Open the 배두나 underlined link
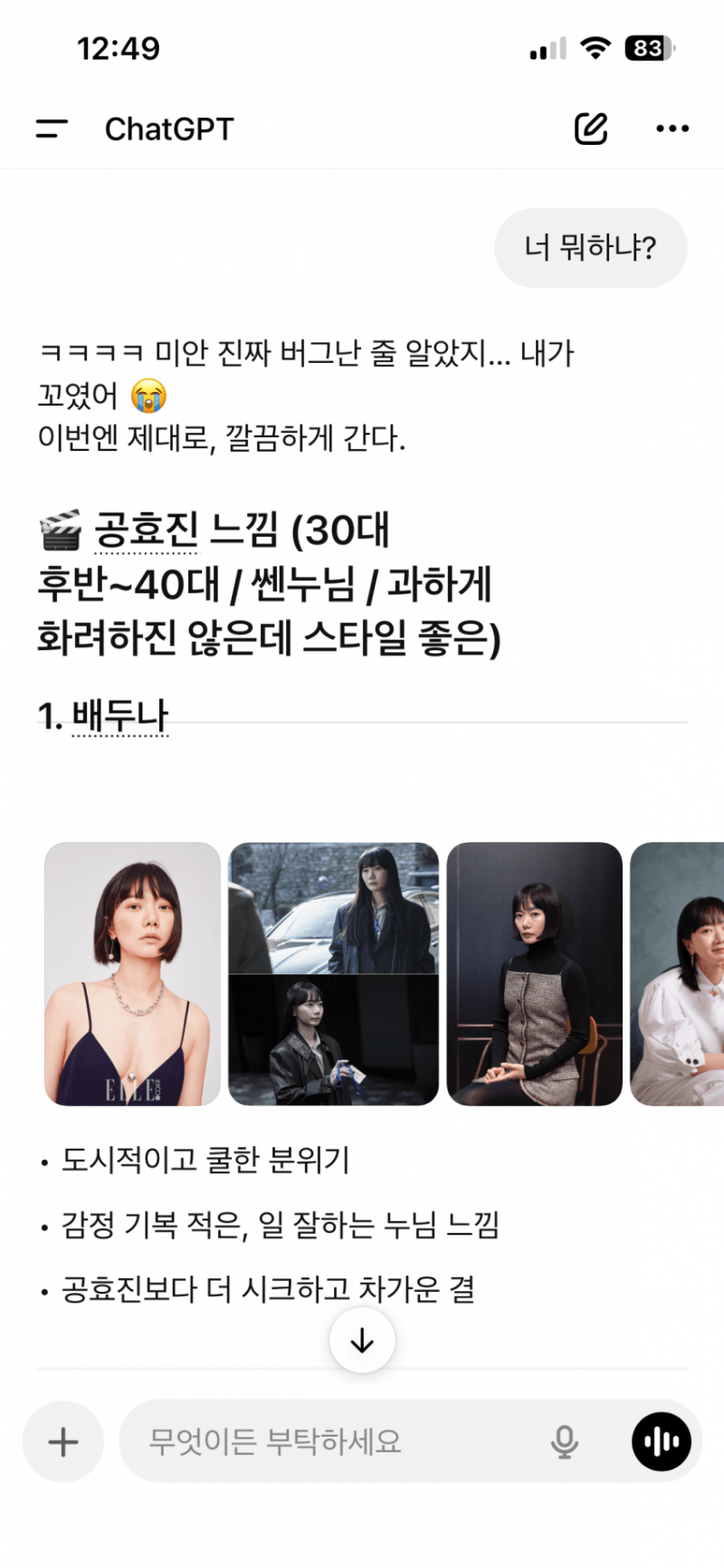Screen dimensions: 724x1568 point(118,714)
